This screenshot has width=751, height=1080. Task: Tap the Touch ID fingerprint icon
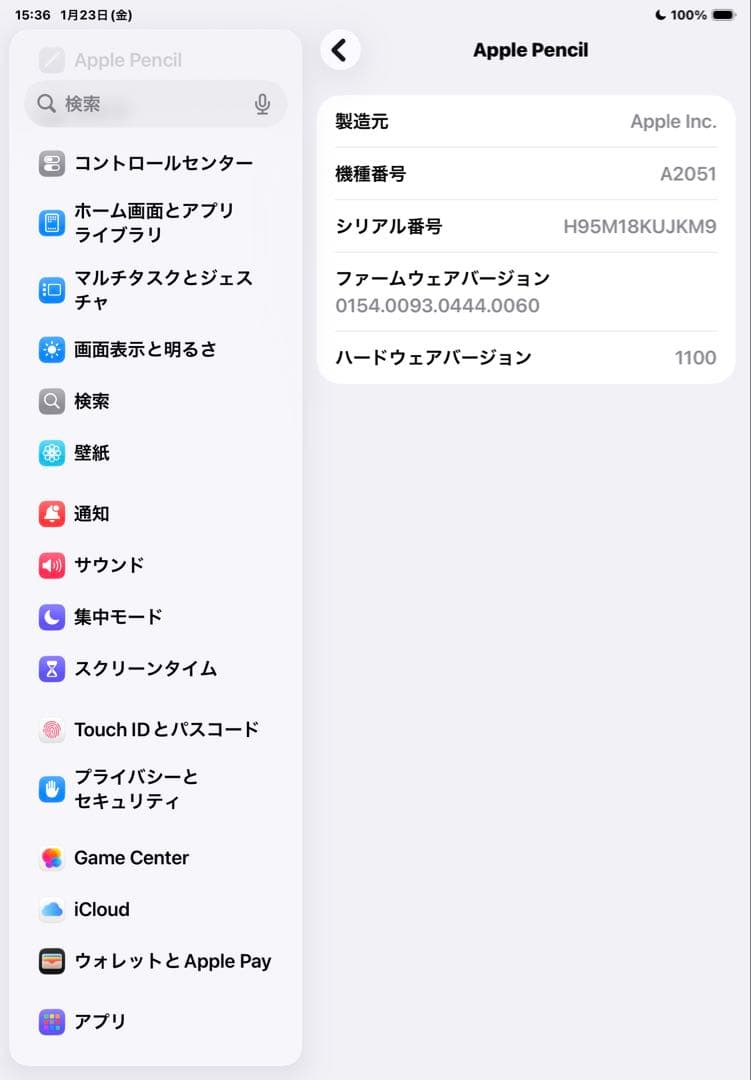51,729
